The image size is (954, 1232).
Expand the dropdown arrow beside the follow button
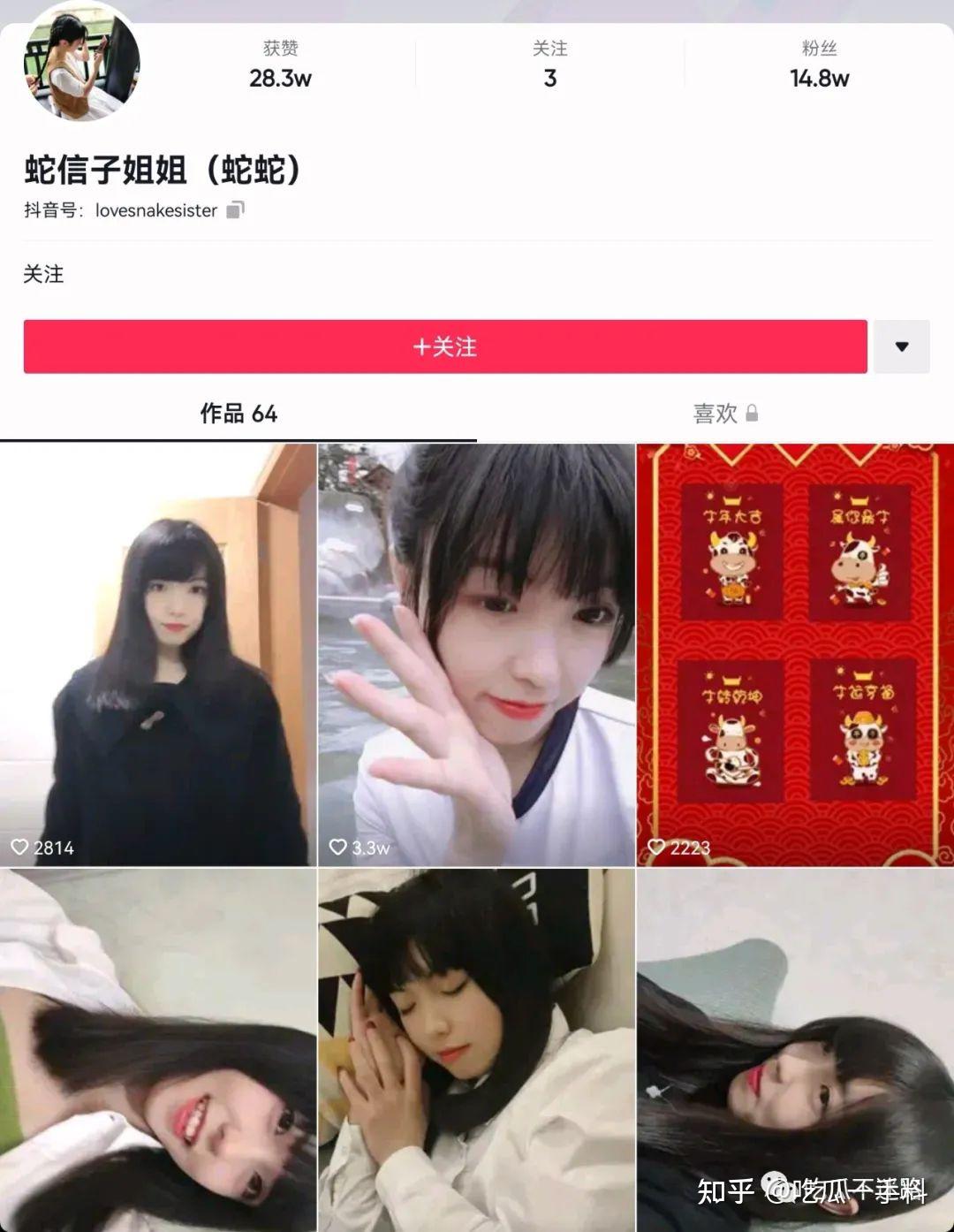(x=901, y=346)
